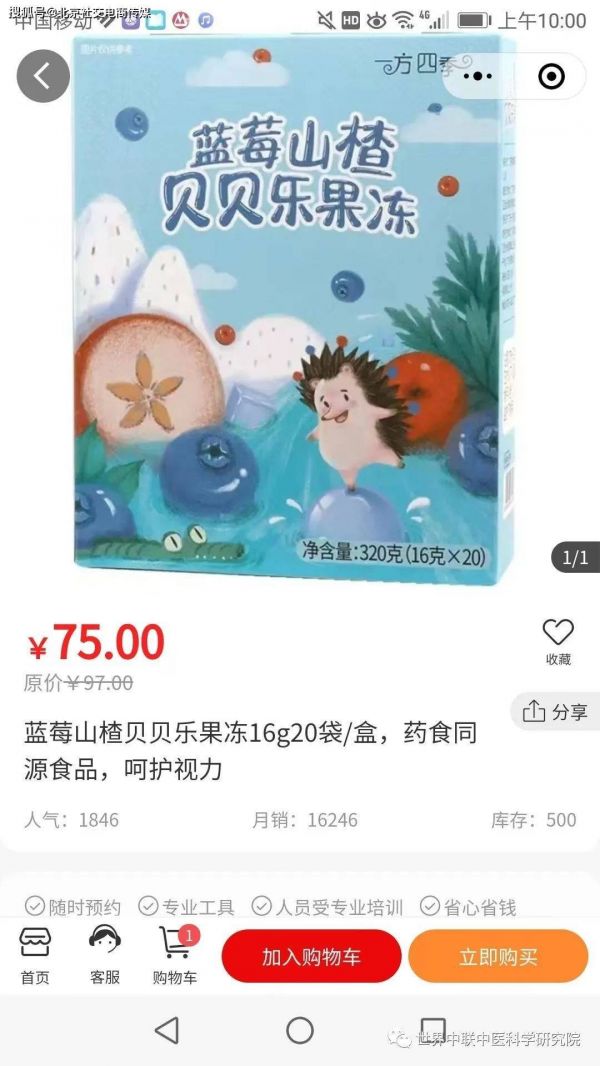Screen dimensions: 600x1066
Task: Open the shopping cart (购物车)
Action: (175, 954)
